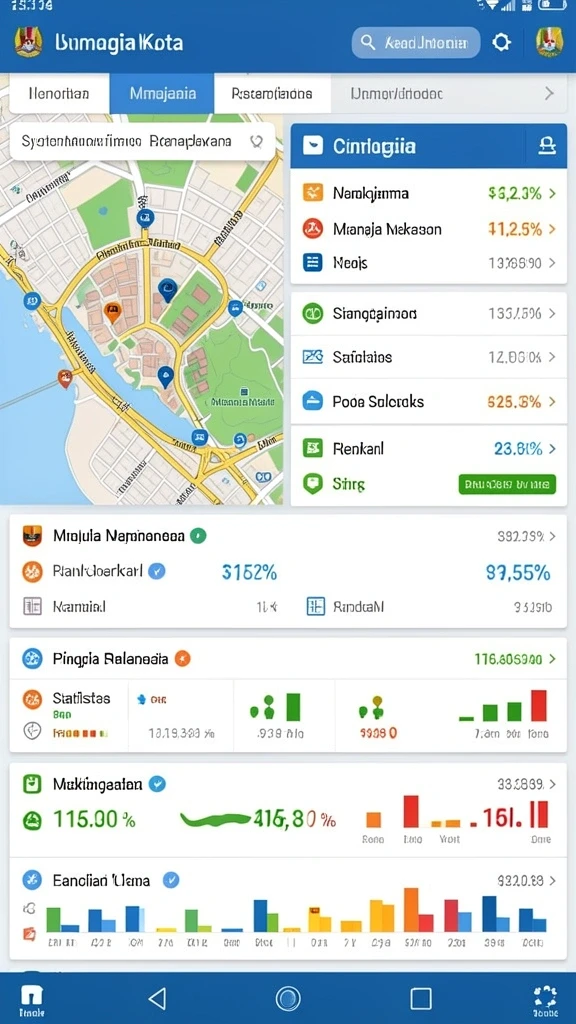Open the Safiolaios row
Screen dimensions: 576x1024
click(x=428, y=357)
